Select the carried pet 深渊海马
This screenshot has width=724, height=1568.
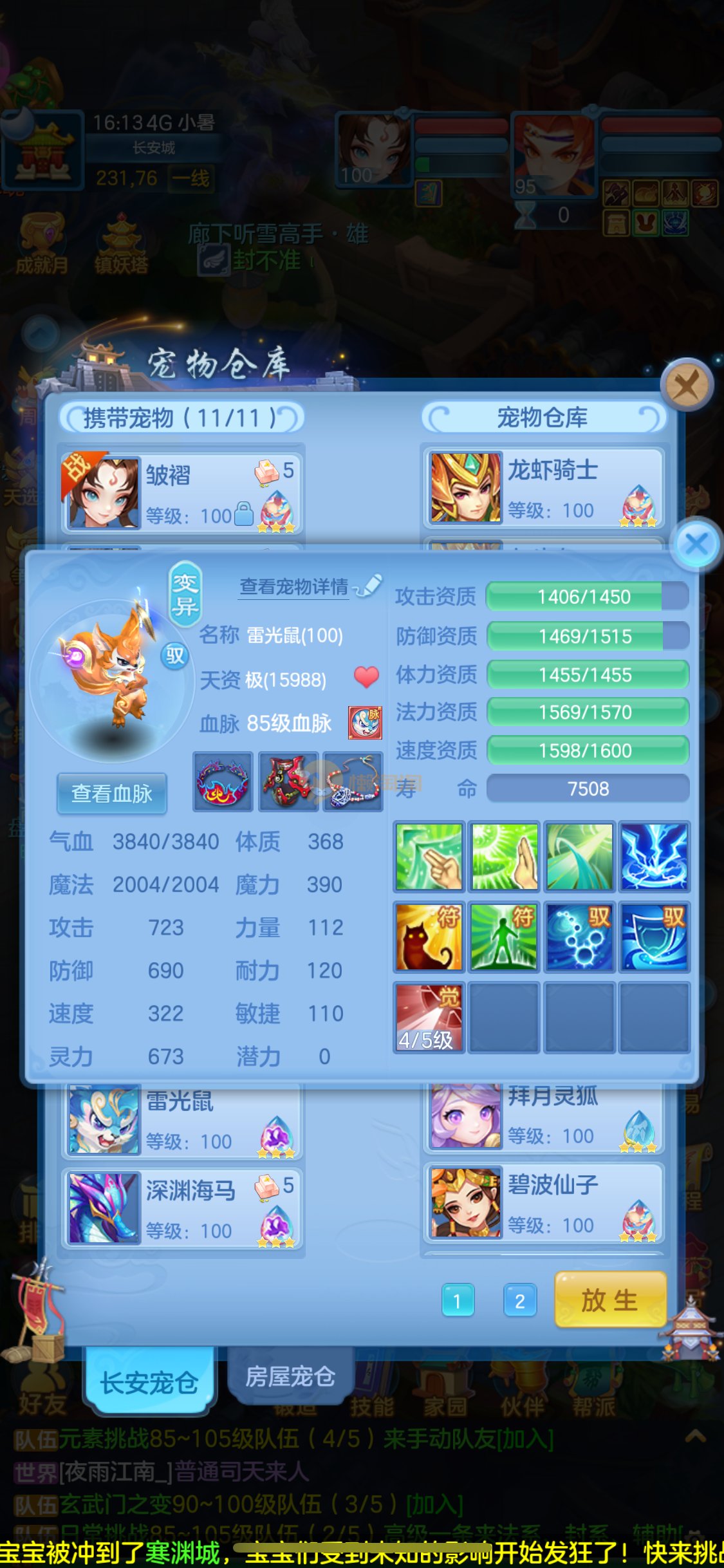click(x=181, y=1208)
